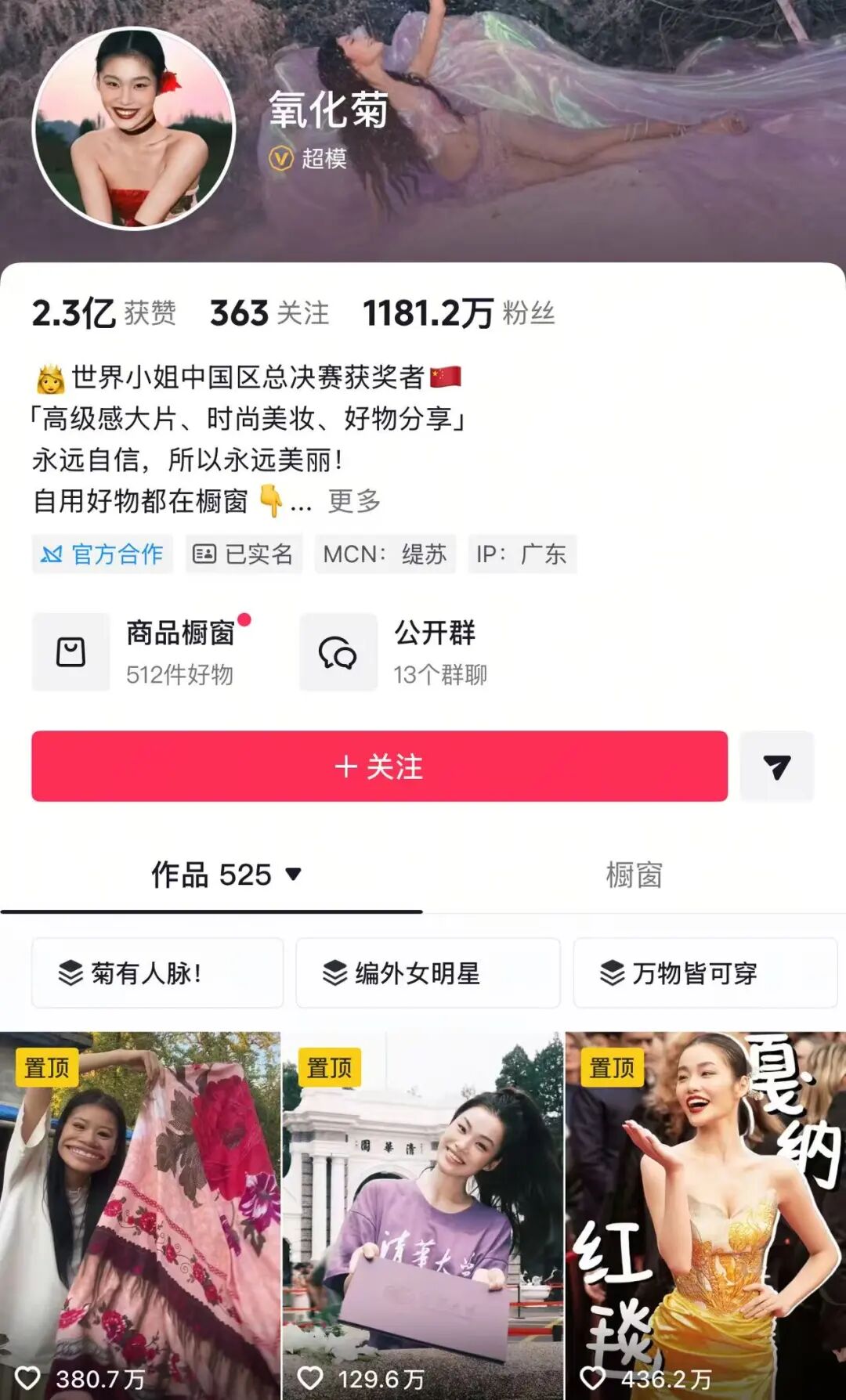Open the profile avatar photo

click(134, 128)
